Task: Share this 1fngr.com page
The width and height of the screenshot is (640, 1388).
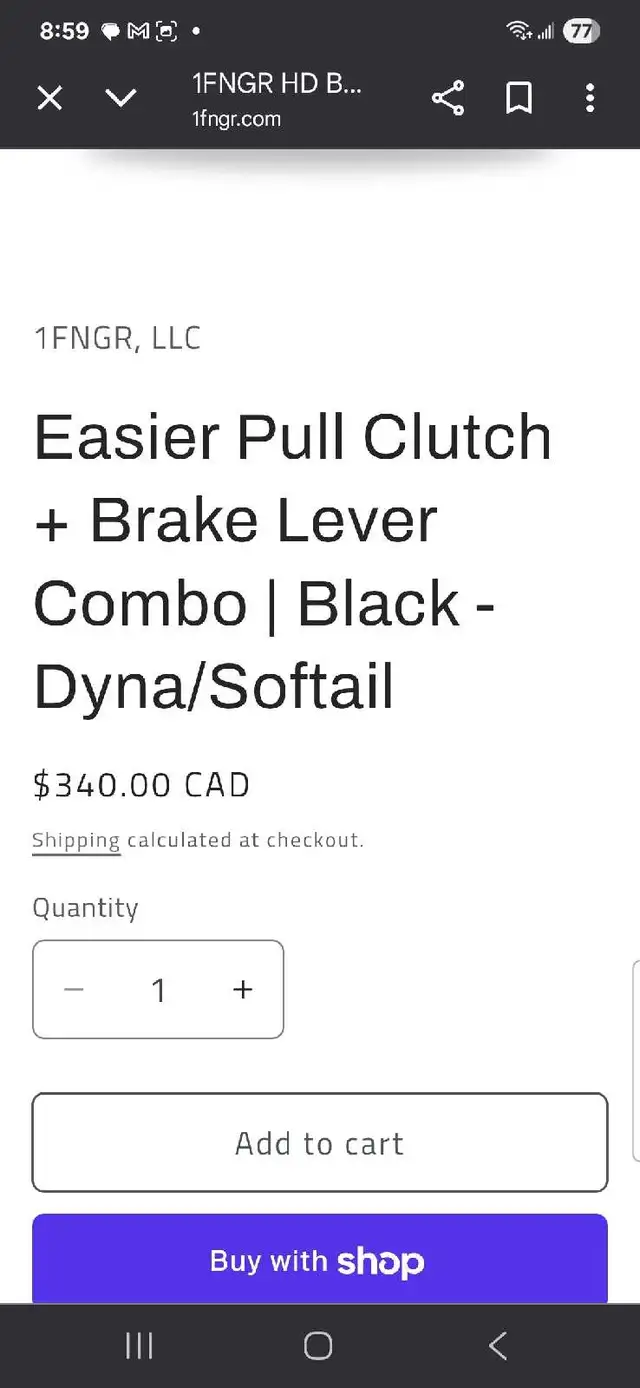Action: [447, 98]
